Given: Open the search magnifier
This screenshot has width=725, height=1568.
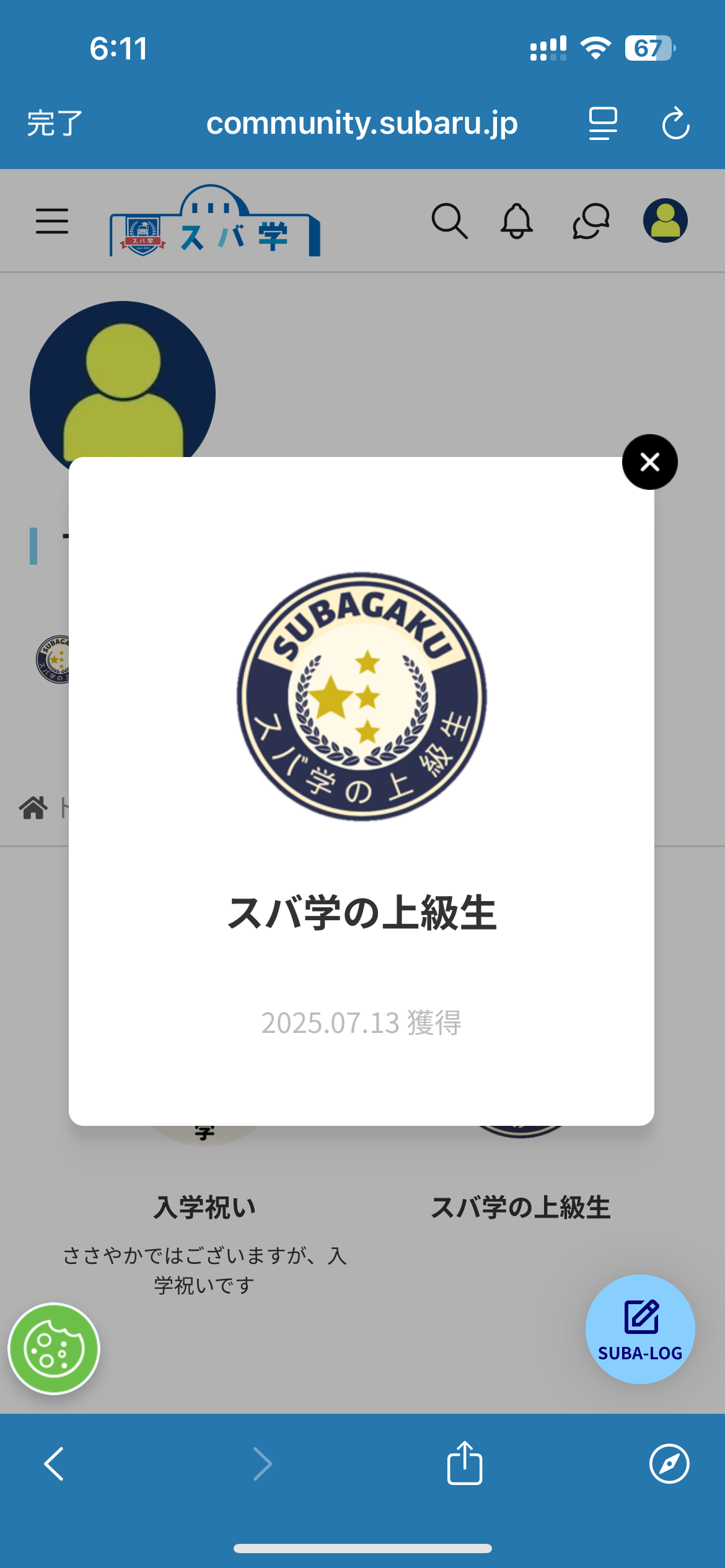Looking at the screenshot, I should click(x=449, y=221).
